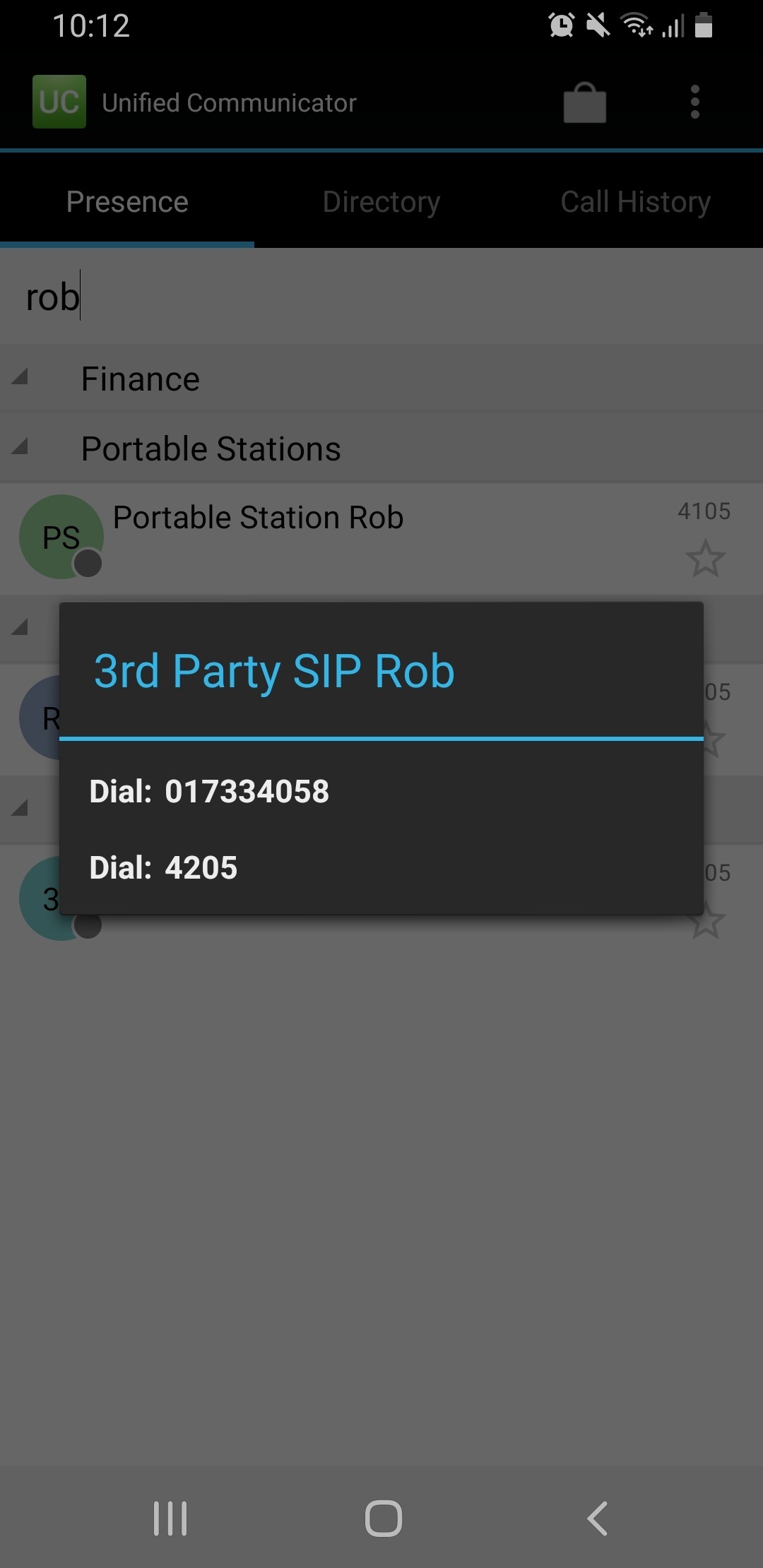This screenshot has width=763, height=1568.
Task: Collapse the Portable Stations group
Action: click(x=381, y=449)
